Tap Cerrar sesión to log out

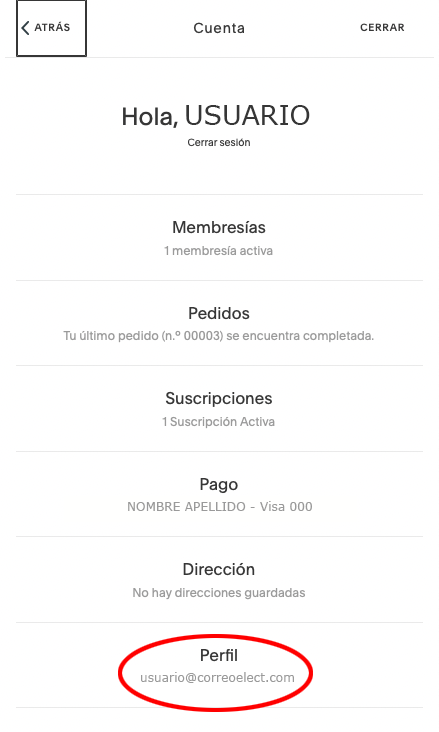pyautogui.click(x=219, y=142)
